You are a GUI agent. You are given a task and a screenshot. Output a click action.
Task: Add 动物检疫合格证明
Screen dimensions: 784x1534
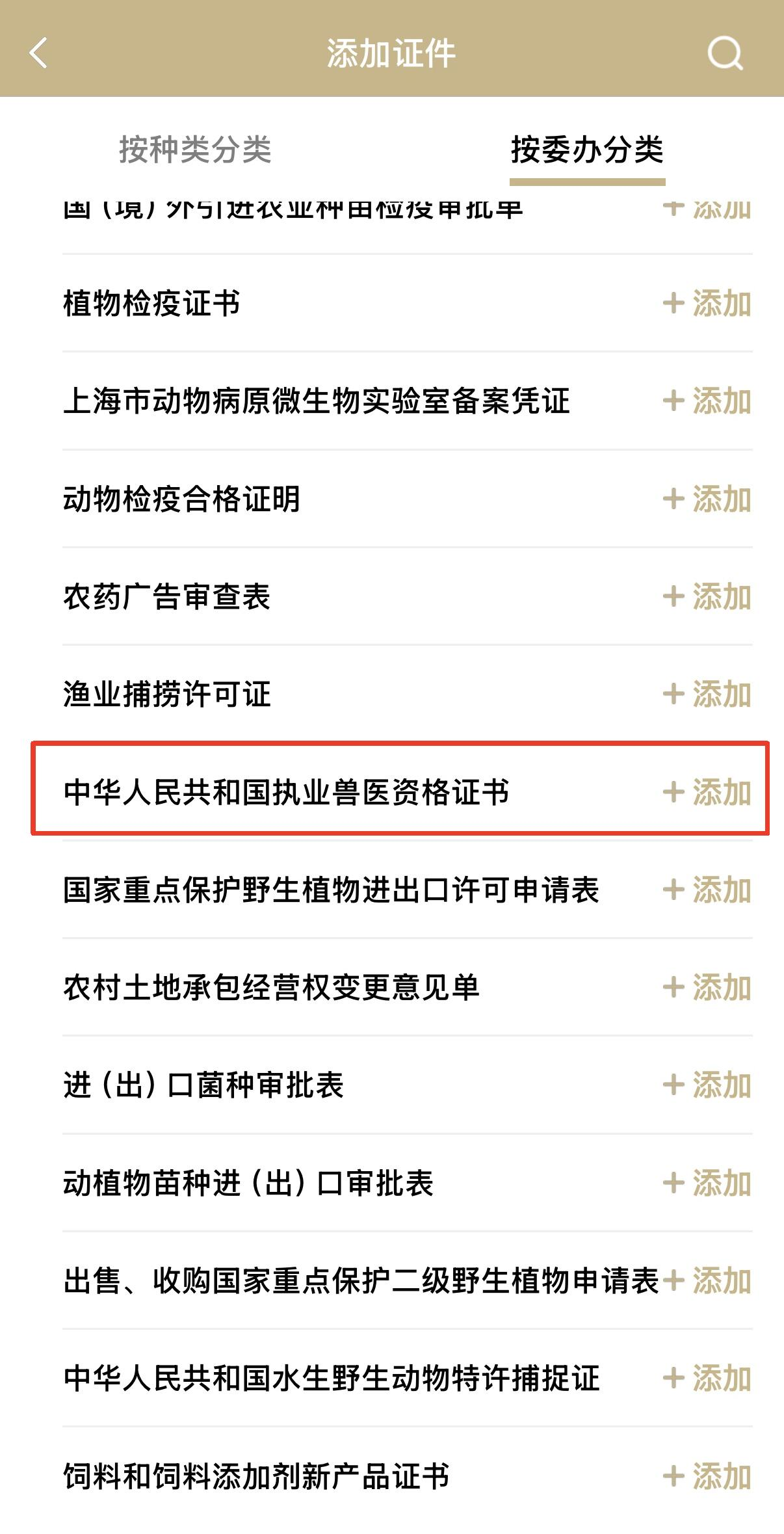(x=707, y=499)
